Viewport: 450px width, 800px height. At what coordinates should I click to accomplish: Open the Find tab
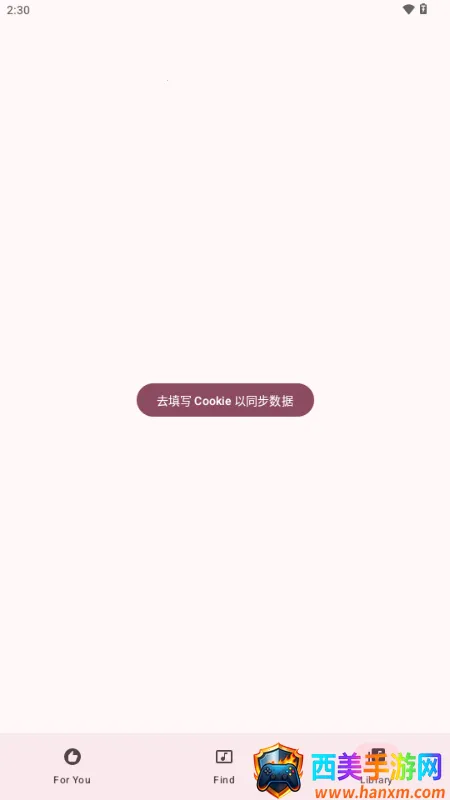[224, 766]
